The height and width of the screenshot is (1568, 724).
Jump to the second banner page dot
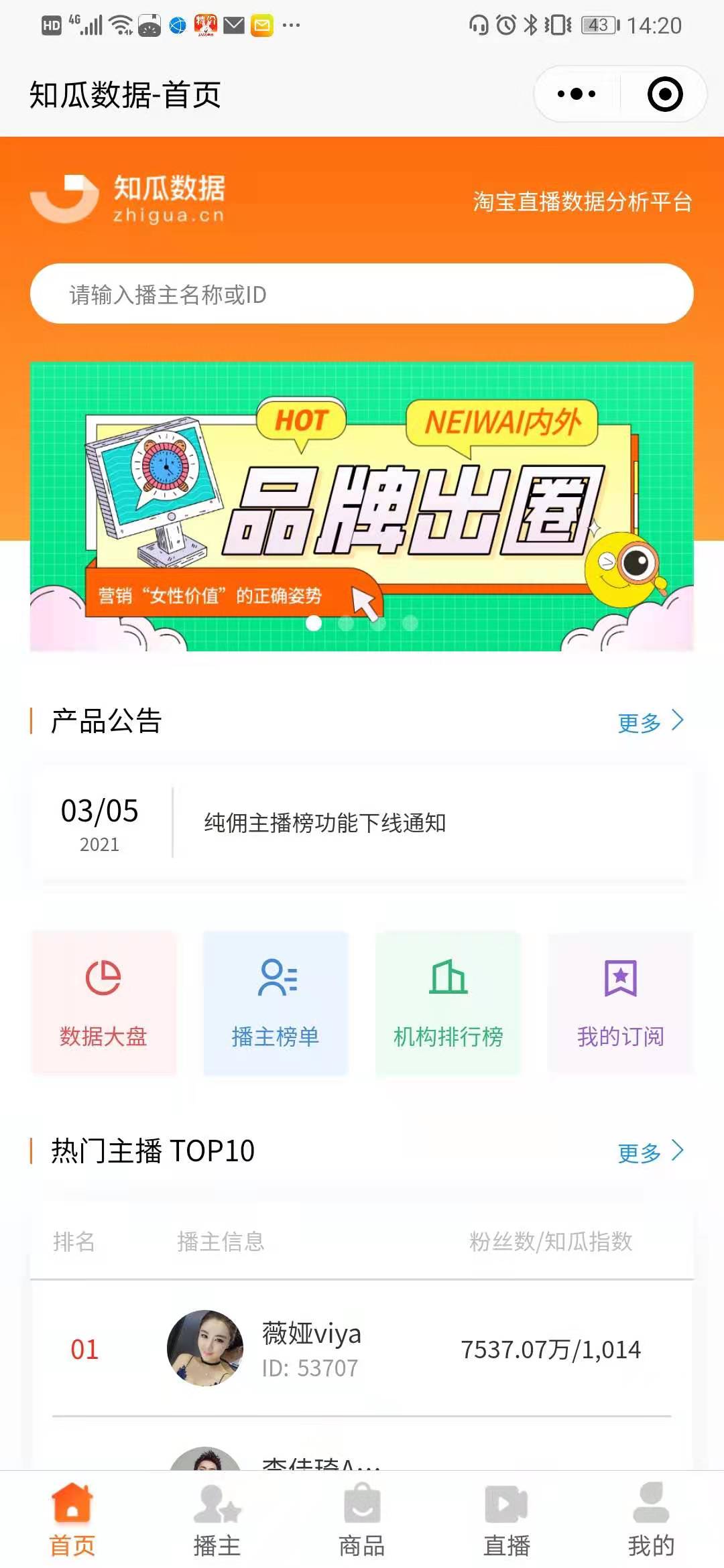tap(346, 623)
